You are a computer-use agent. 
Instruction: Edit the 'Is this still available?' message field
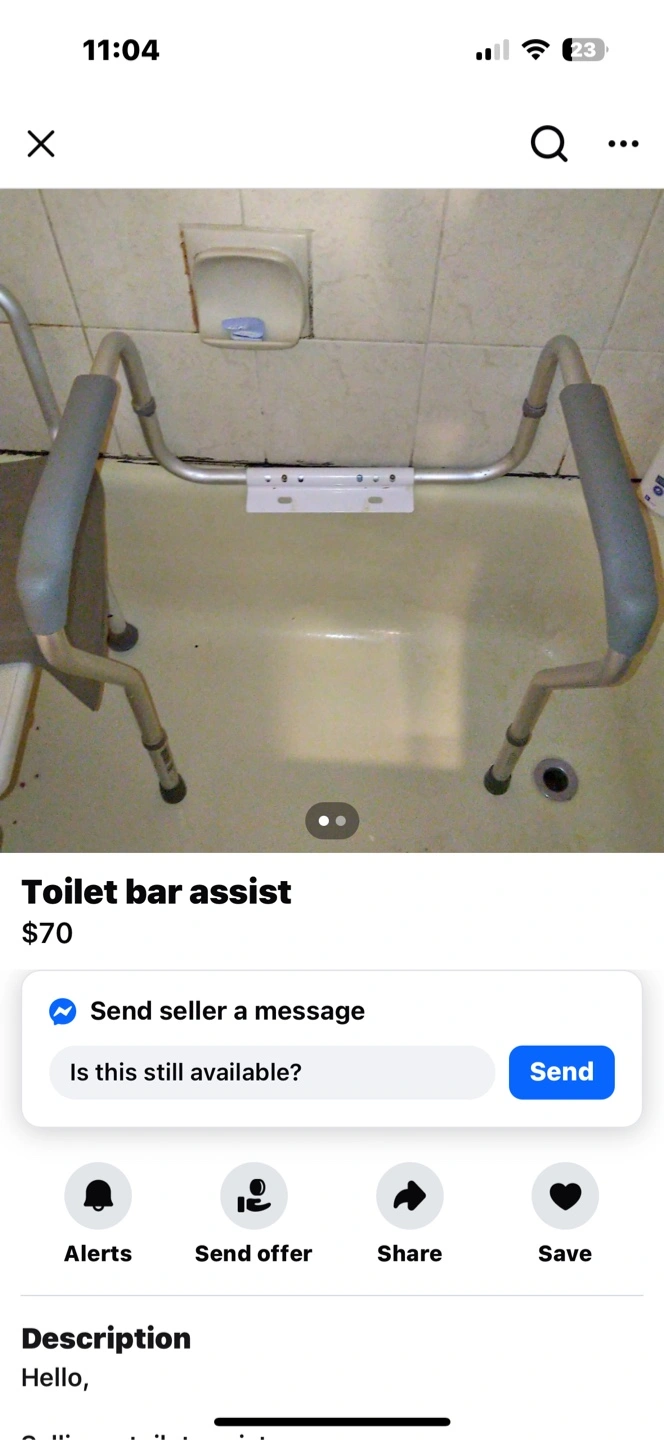[x=272, y=1072]
